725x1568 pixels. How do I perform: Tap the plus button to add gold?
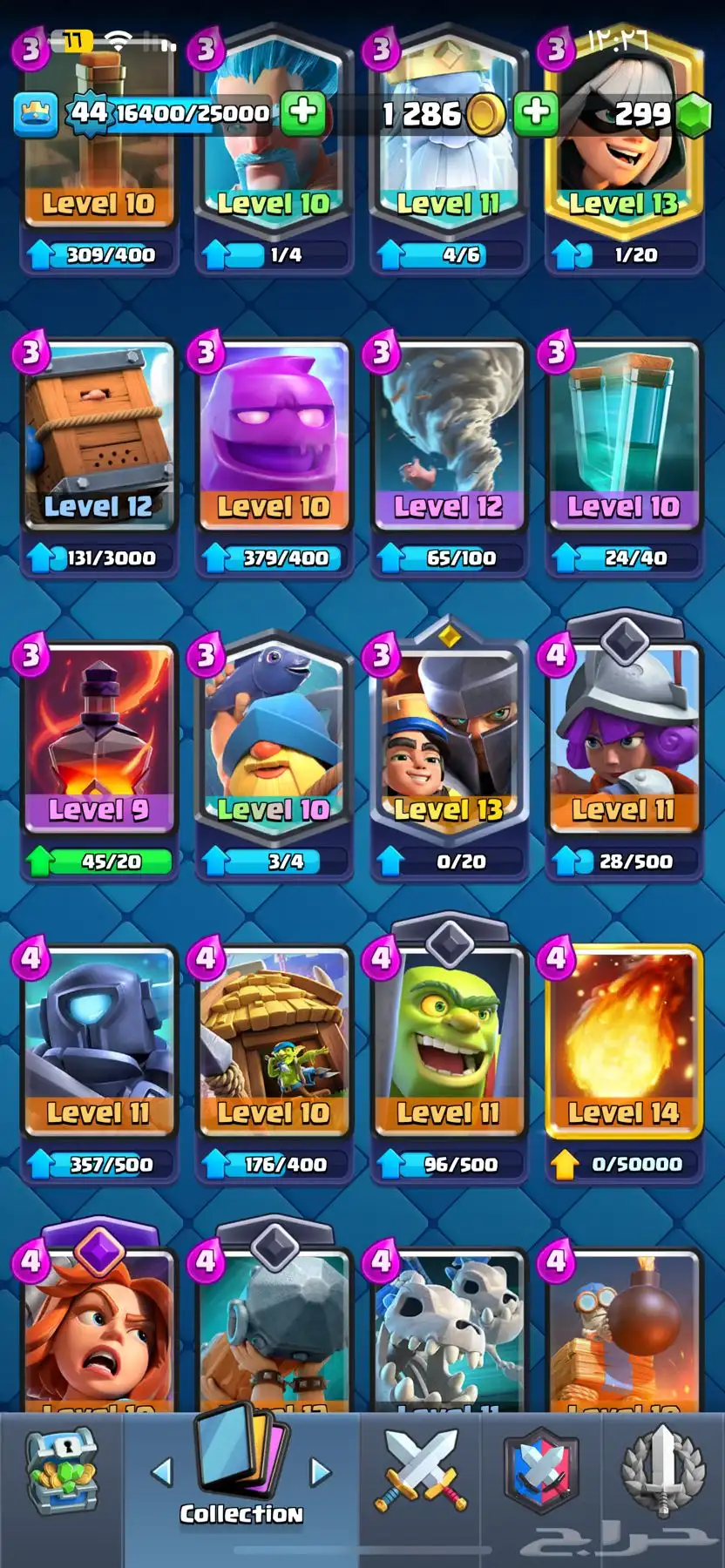(535, 113)
